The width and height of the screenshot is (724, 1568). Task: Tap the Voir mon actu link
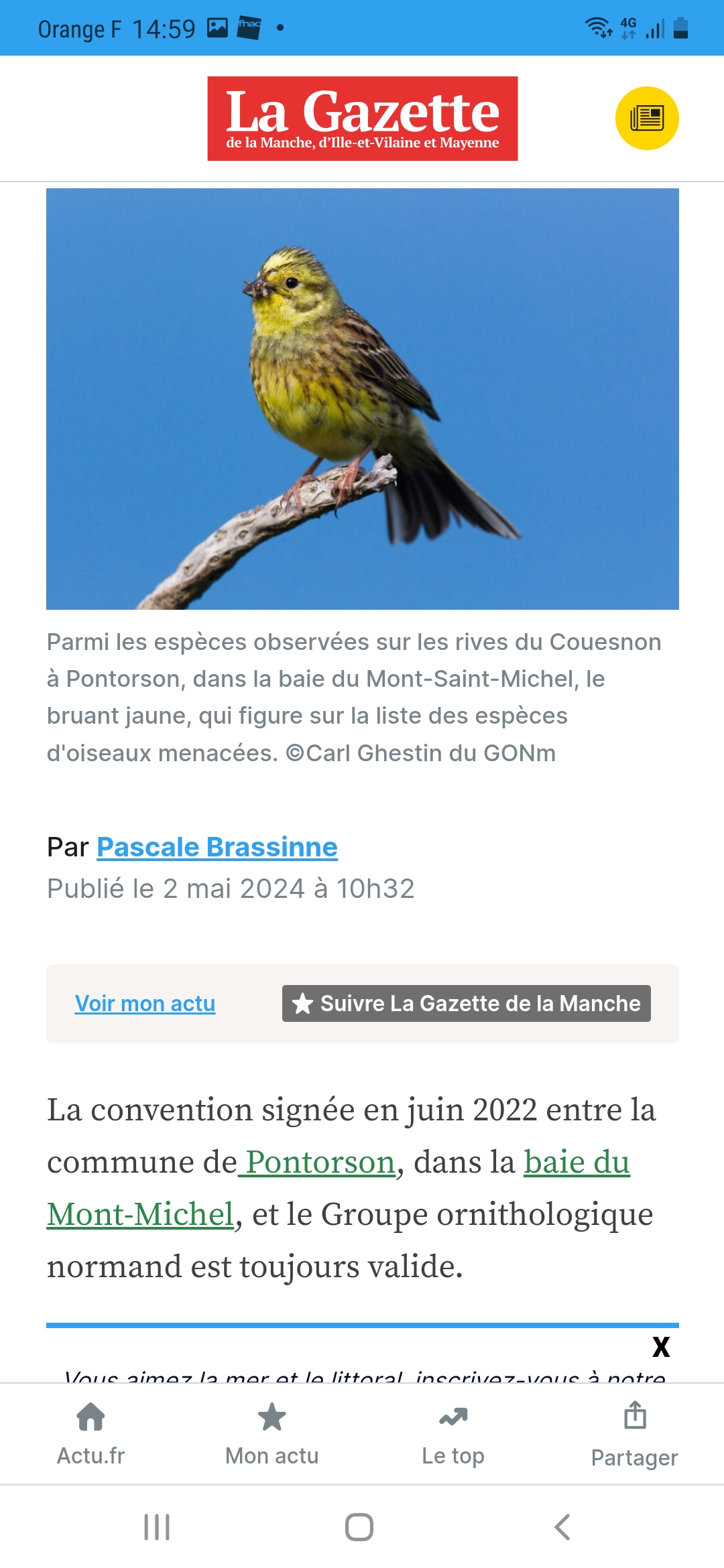click(x=145, y=1003)
